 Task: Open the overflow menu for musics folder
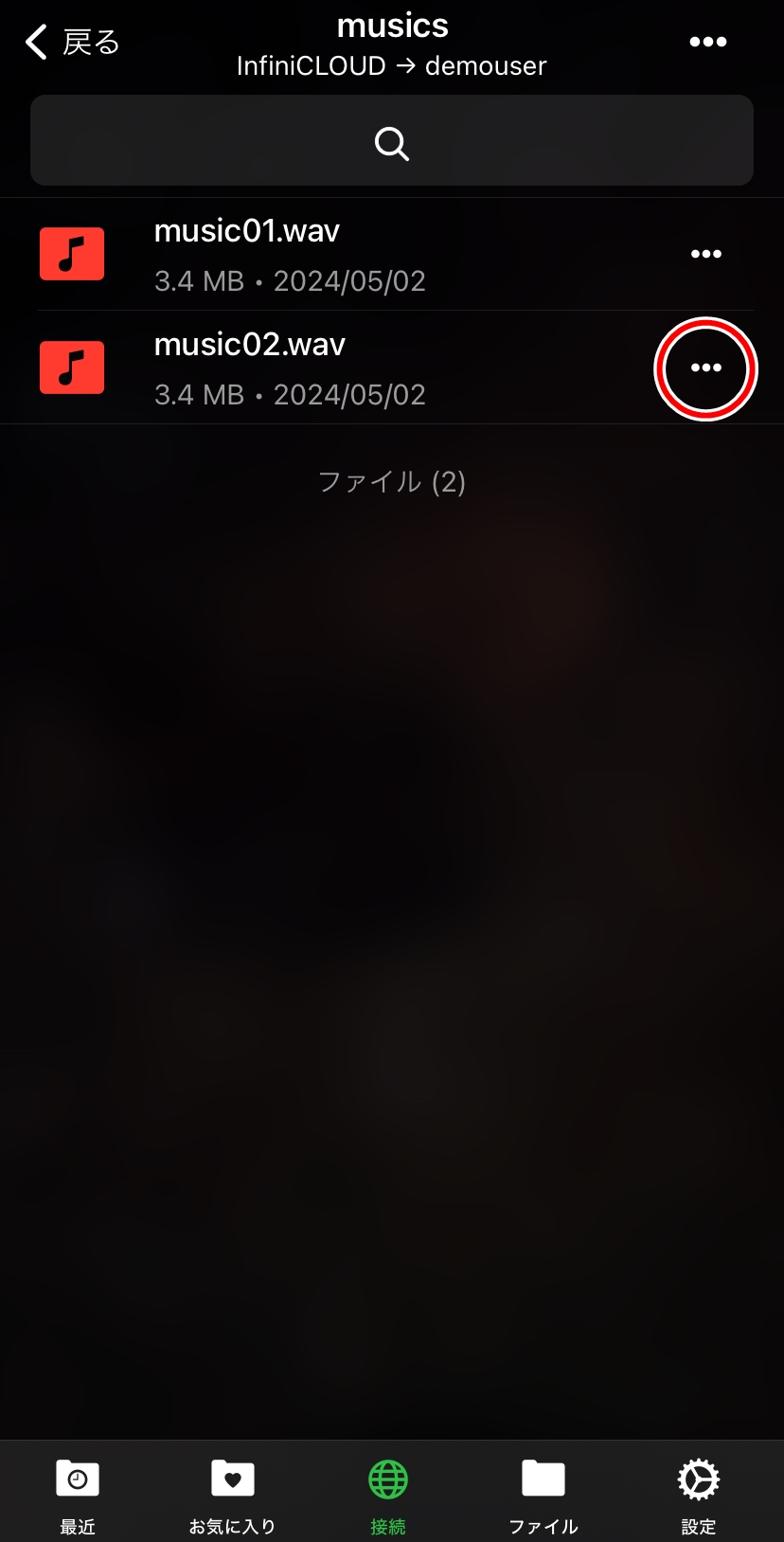tap(707, 43)
